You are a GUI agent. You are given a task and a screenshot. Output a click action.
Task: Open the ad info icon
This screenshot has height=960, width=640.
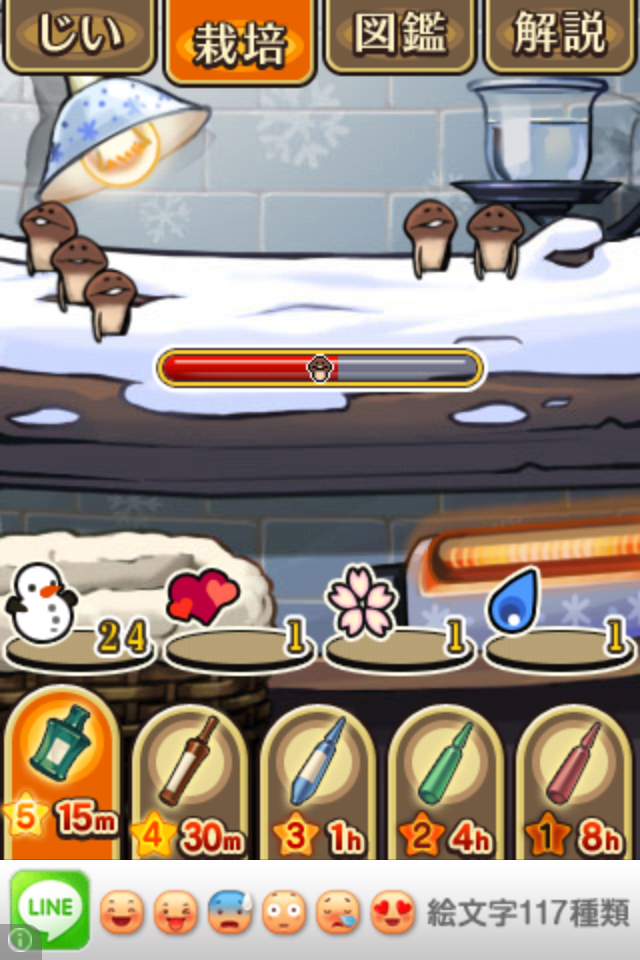tap(18, 941)
